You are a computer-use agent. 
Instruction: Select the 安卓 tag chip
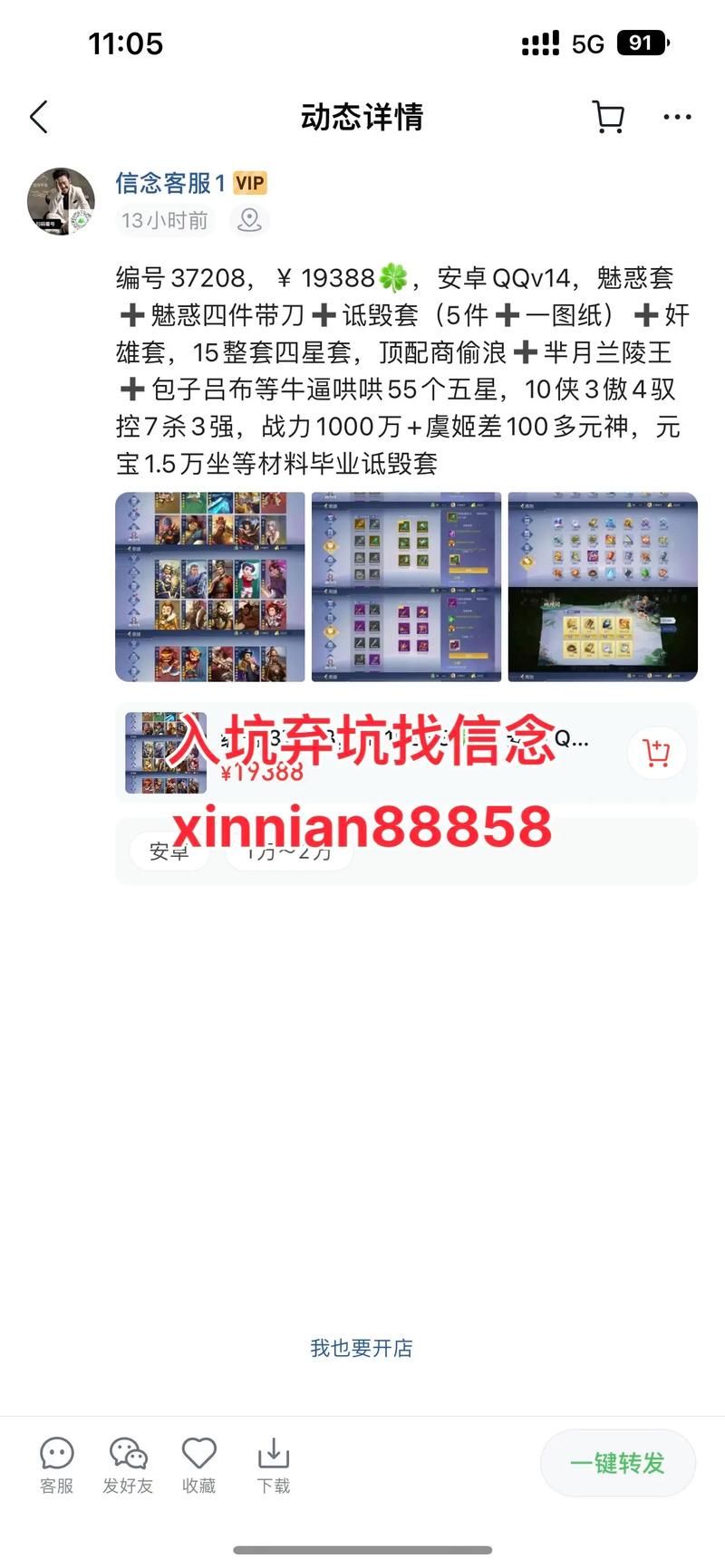pyautogui.click(x=169, y=851)
